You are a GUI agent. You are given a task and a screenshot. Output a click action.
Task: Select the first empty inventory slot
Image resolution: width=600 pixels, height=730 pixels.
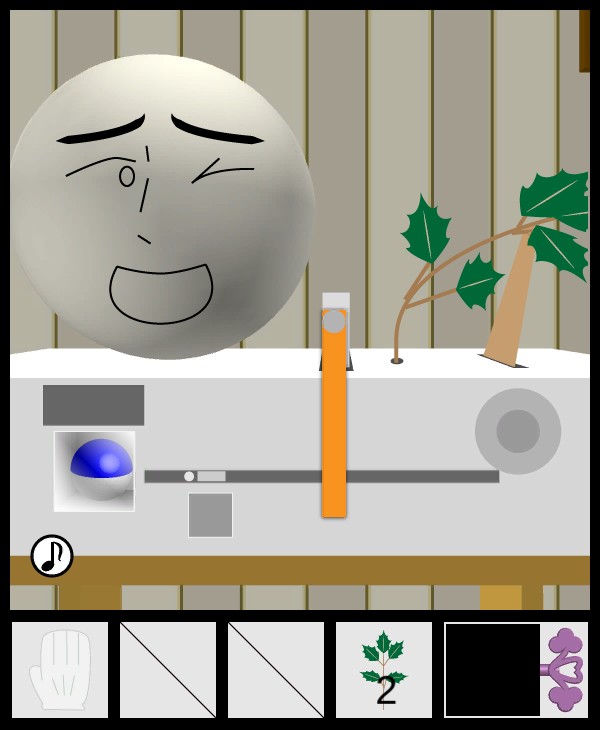(168, 670)
